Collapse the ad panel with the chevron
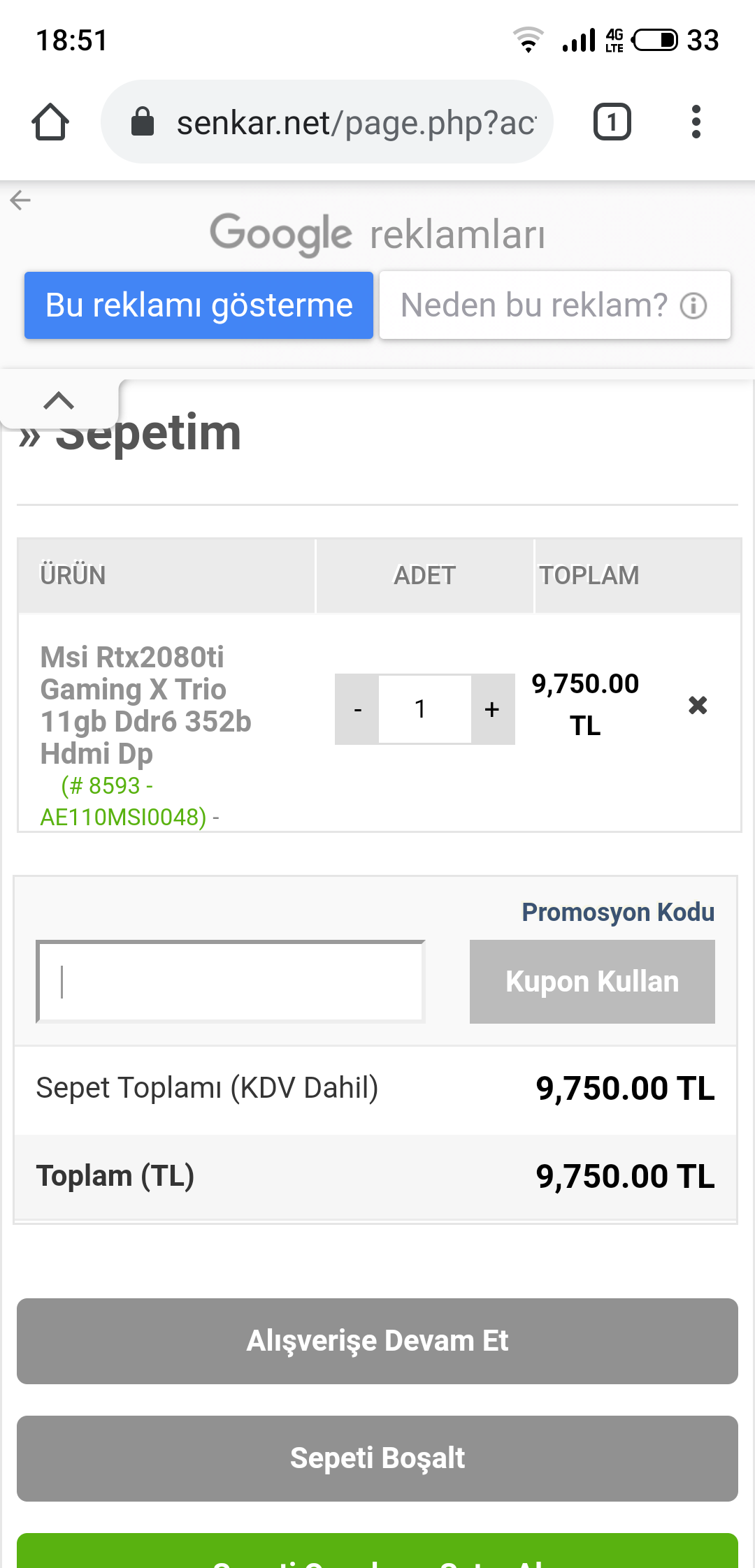The width and height of the screenshot is (755, 1568). pyautogui.click(x=59, y=401)
